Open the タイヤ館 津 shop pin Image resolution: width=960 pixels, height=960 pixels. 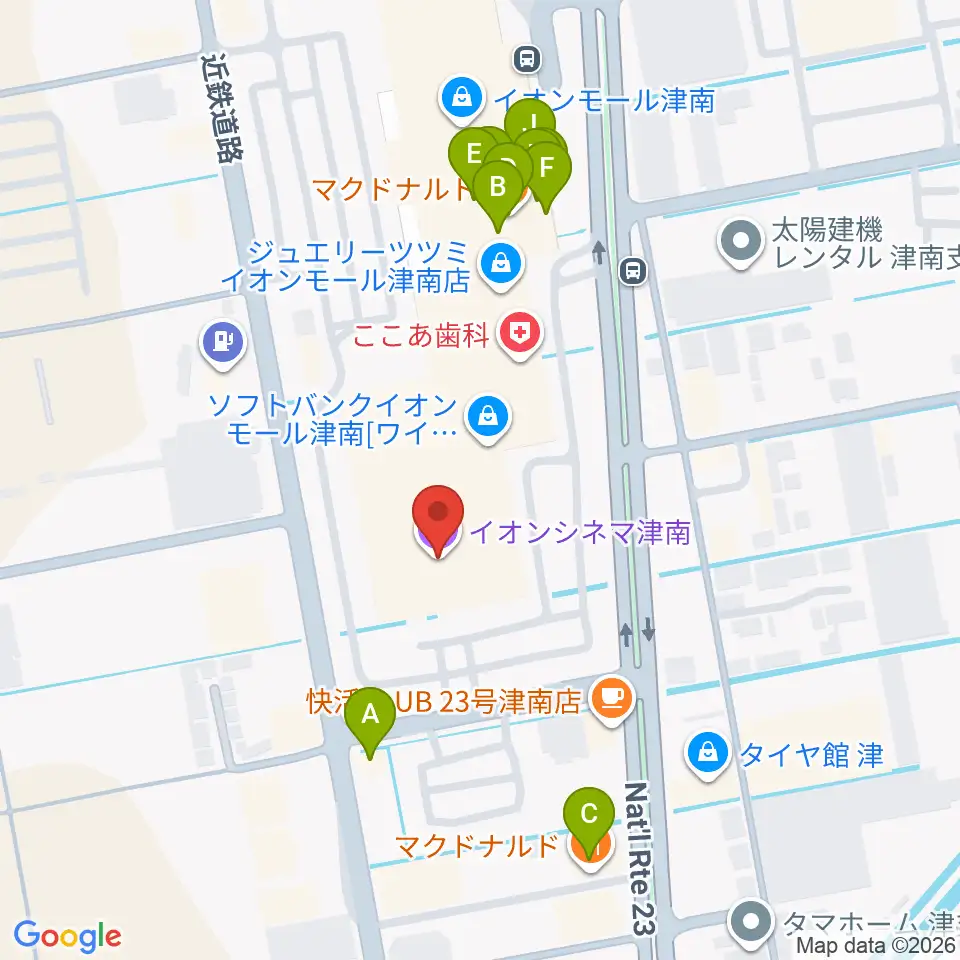click(708, 755)
